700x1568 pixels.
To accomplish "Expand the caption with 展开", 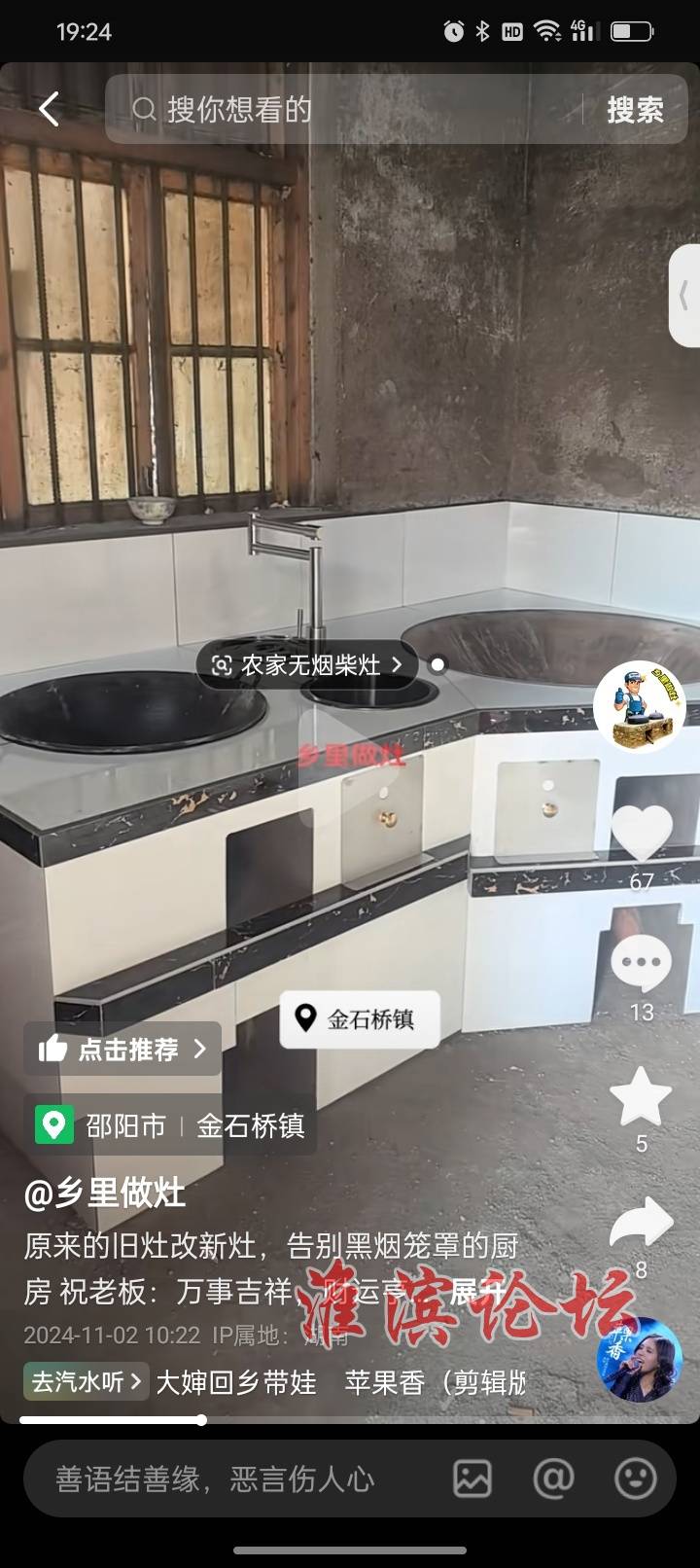I will point(477,1292).
